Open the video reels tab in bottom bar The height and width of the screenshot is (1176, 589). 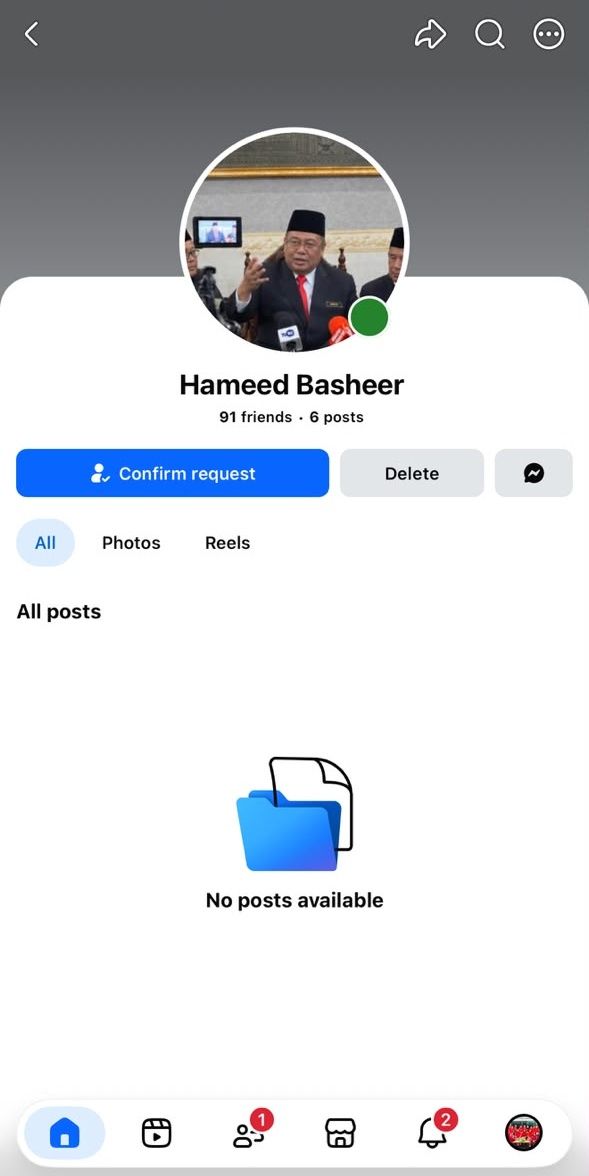point(156,1132)
